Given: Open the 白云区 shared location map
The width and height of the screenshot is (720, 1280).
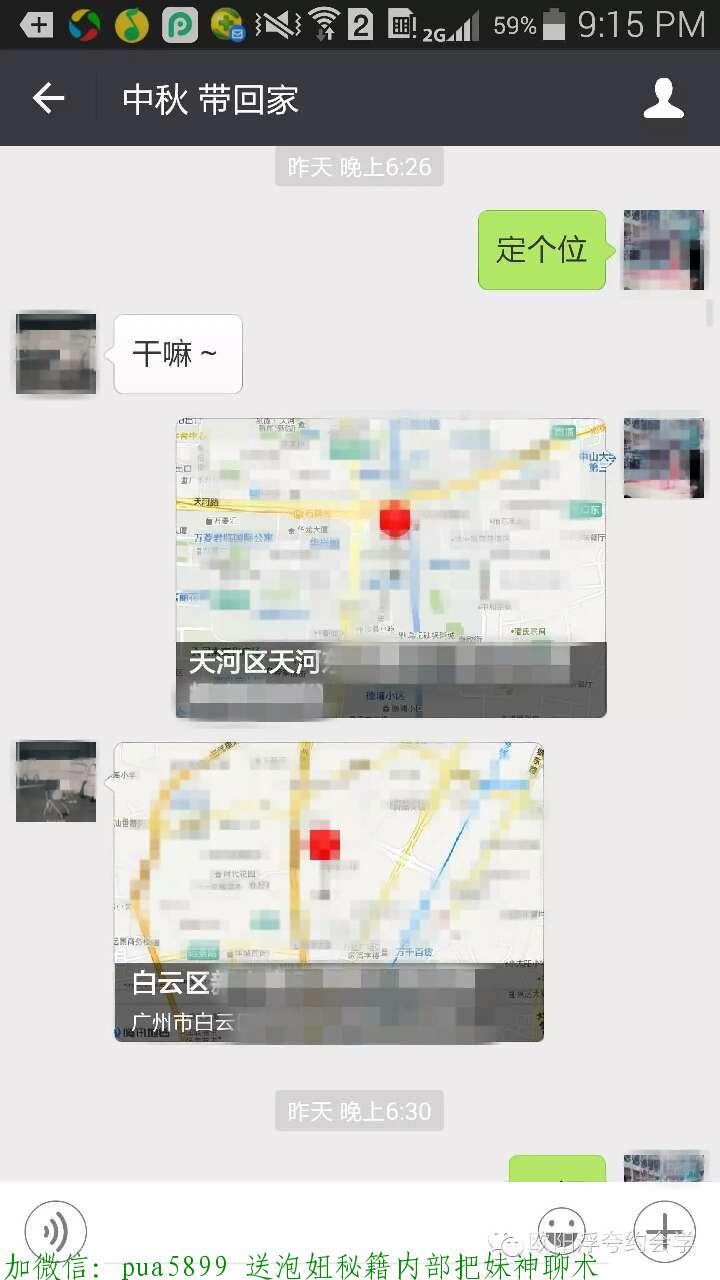Looking at the screenshot, I should pos(329,891).
